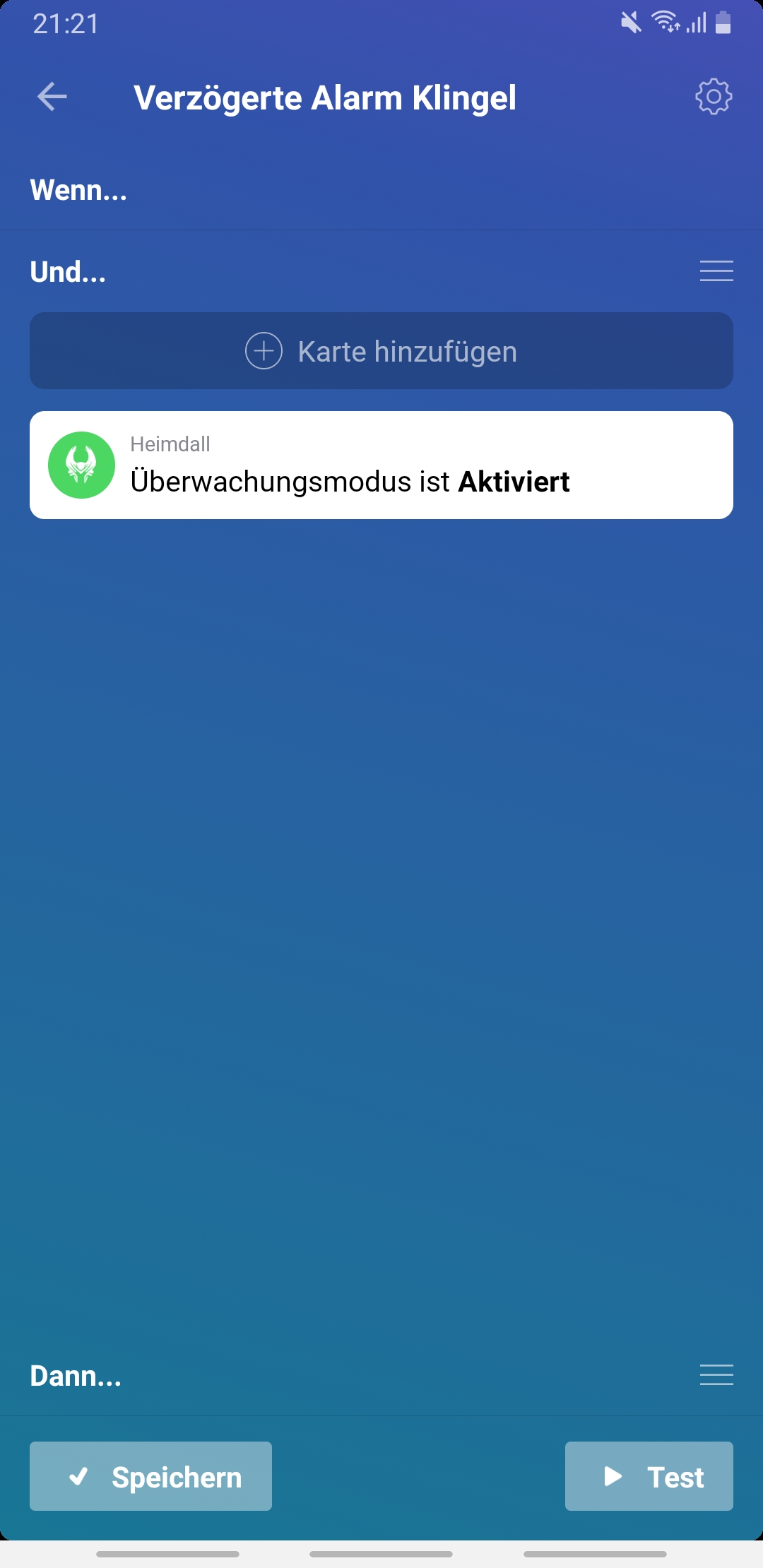Open the Und... section menu
The height and width of the screenshot is (1568, 763).
[716, 271]
